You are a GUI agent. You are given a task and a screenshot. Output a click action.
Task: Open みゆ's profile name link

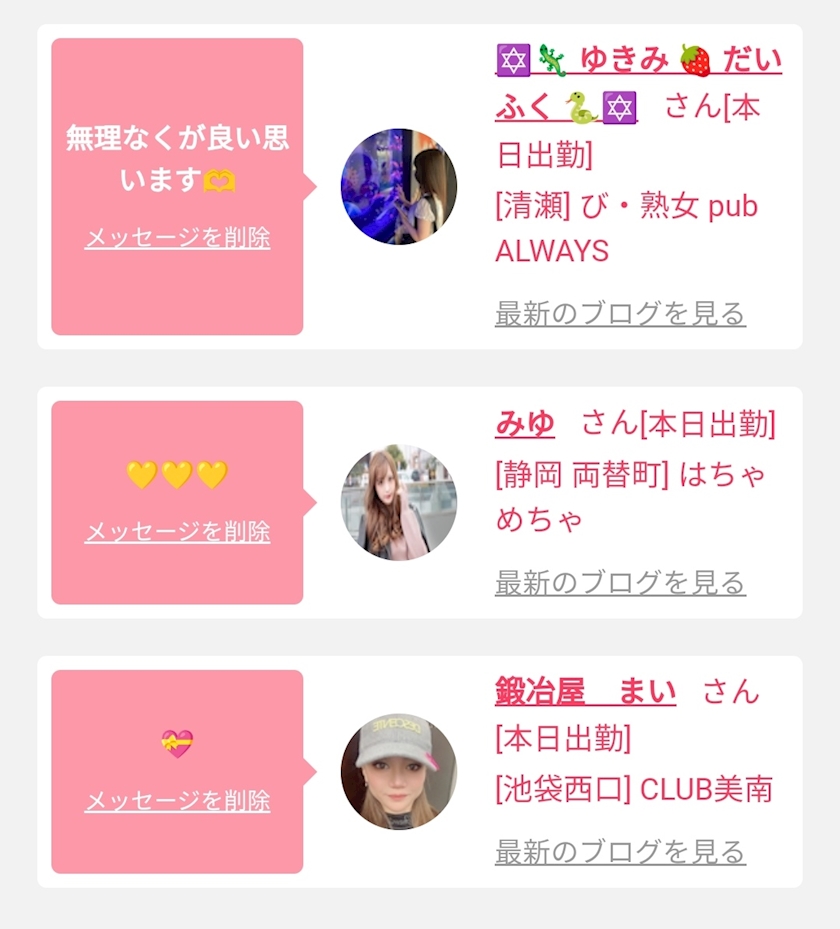coord(524,424)
